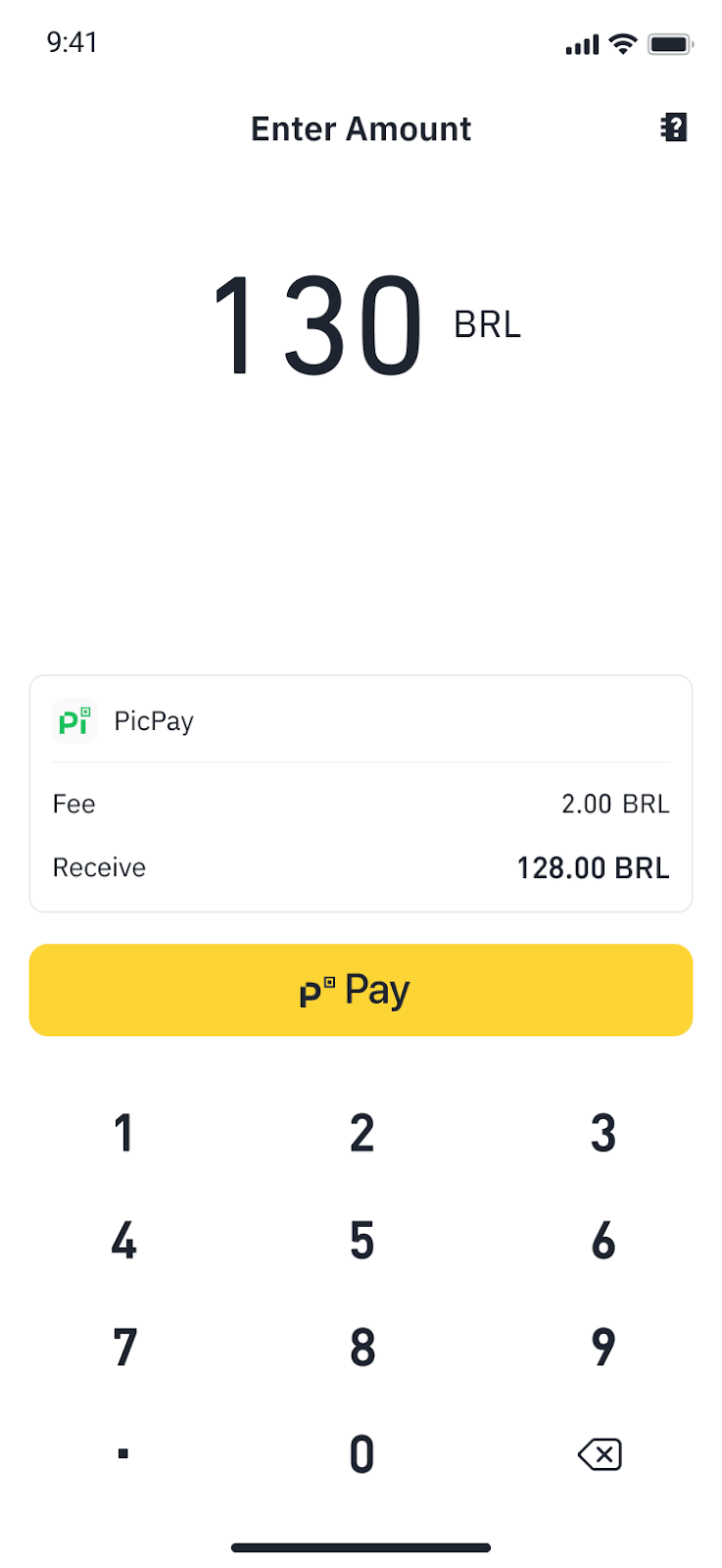This screenshot has width=722, height=1568.
Task: Tap the number 5 key
Action: click(x=361, y=1241)
